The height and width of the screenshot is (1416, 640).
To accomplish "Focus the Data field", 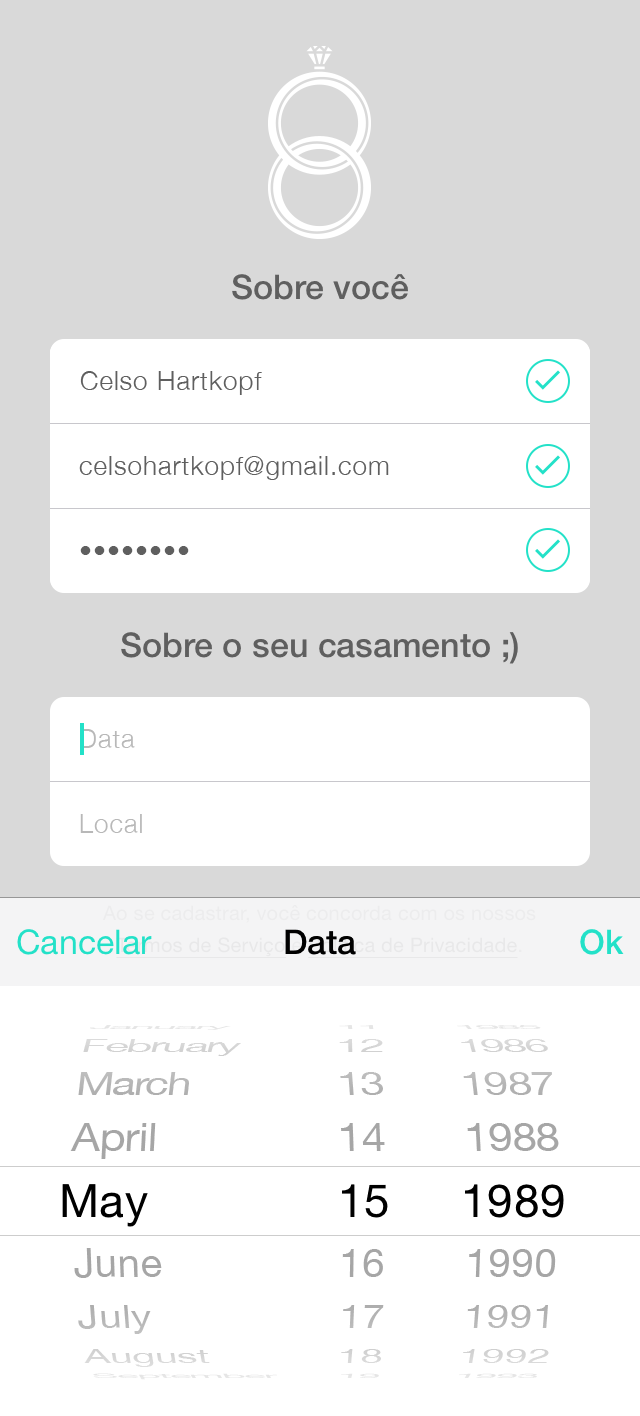I will click(x=320, y=739).
